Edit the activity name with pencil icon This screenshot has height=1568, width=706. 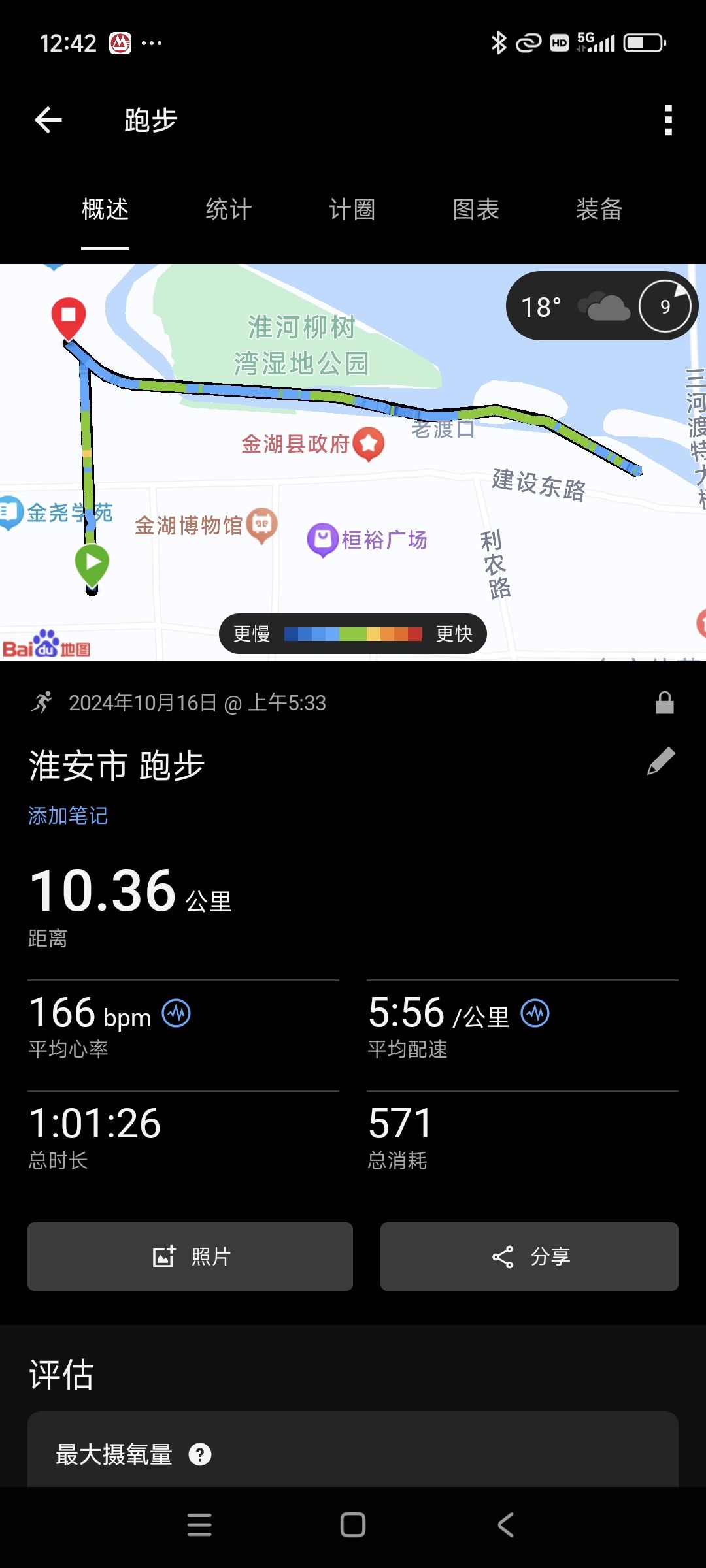[661, 761]
